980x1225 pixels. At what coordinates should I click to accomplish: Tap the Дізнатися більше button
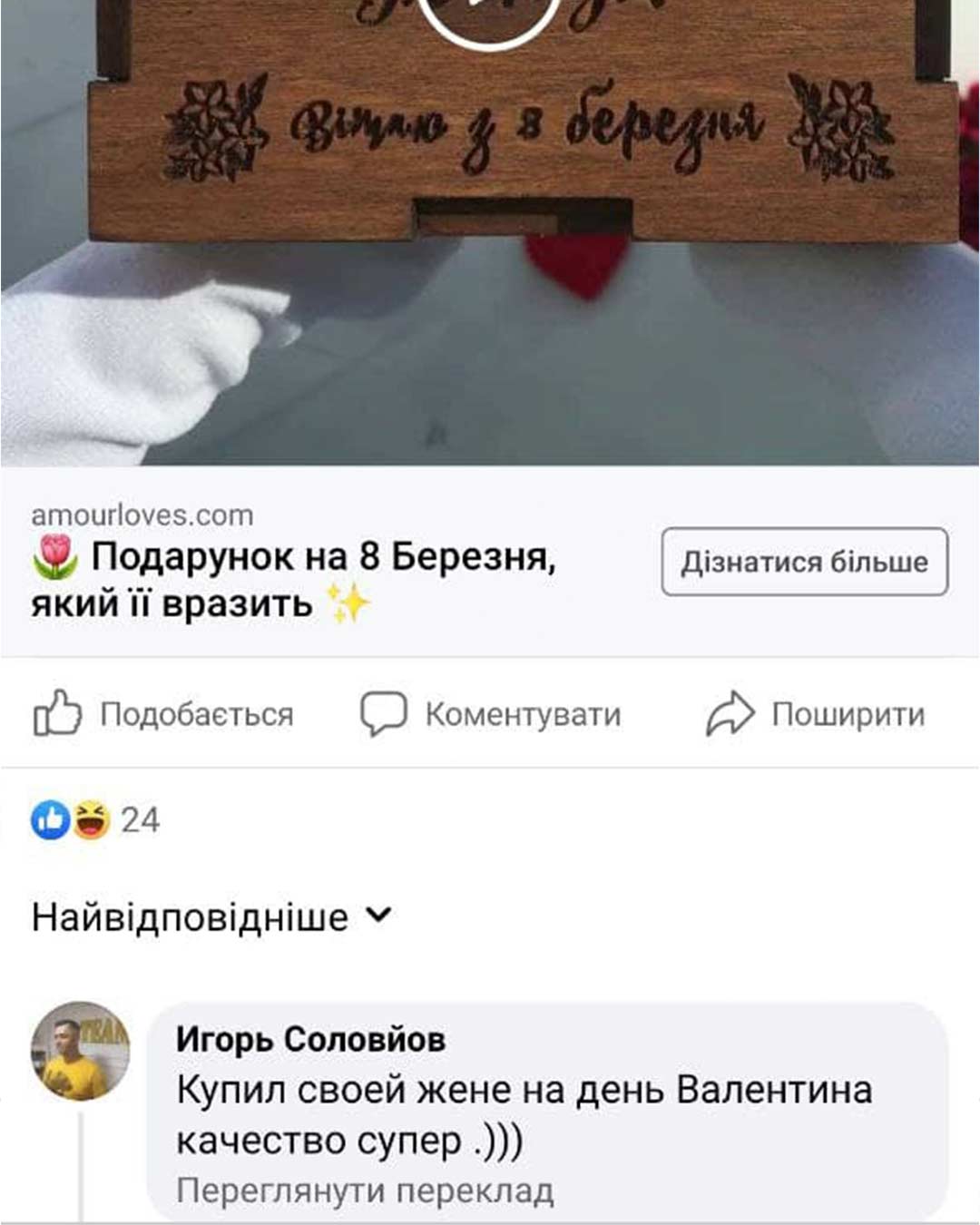tap(804, 562)
